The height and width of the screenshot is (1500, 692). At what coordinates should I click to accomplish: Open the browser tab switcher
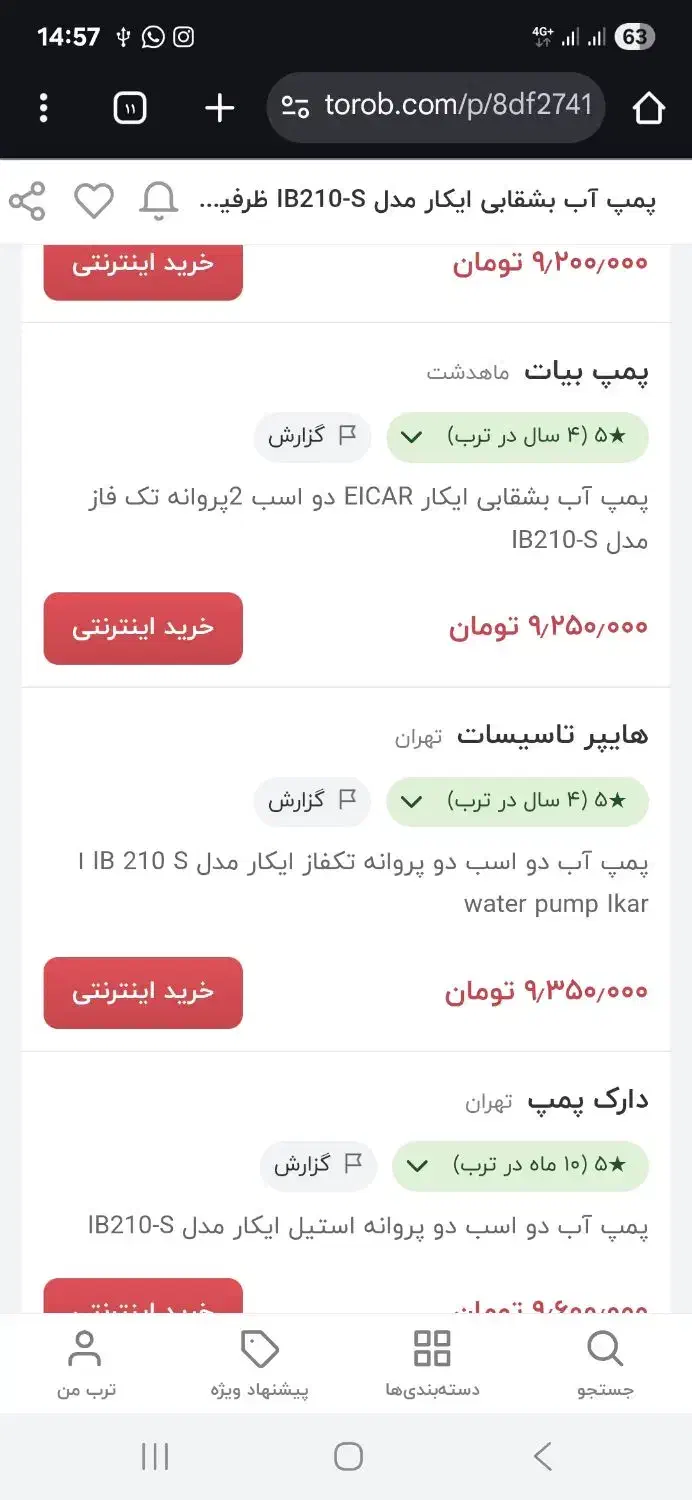tap(130, 108)
